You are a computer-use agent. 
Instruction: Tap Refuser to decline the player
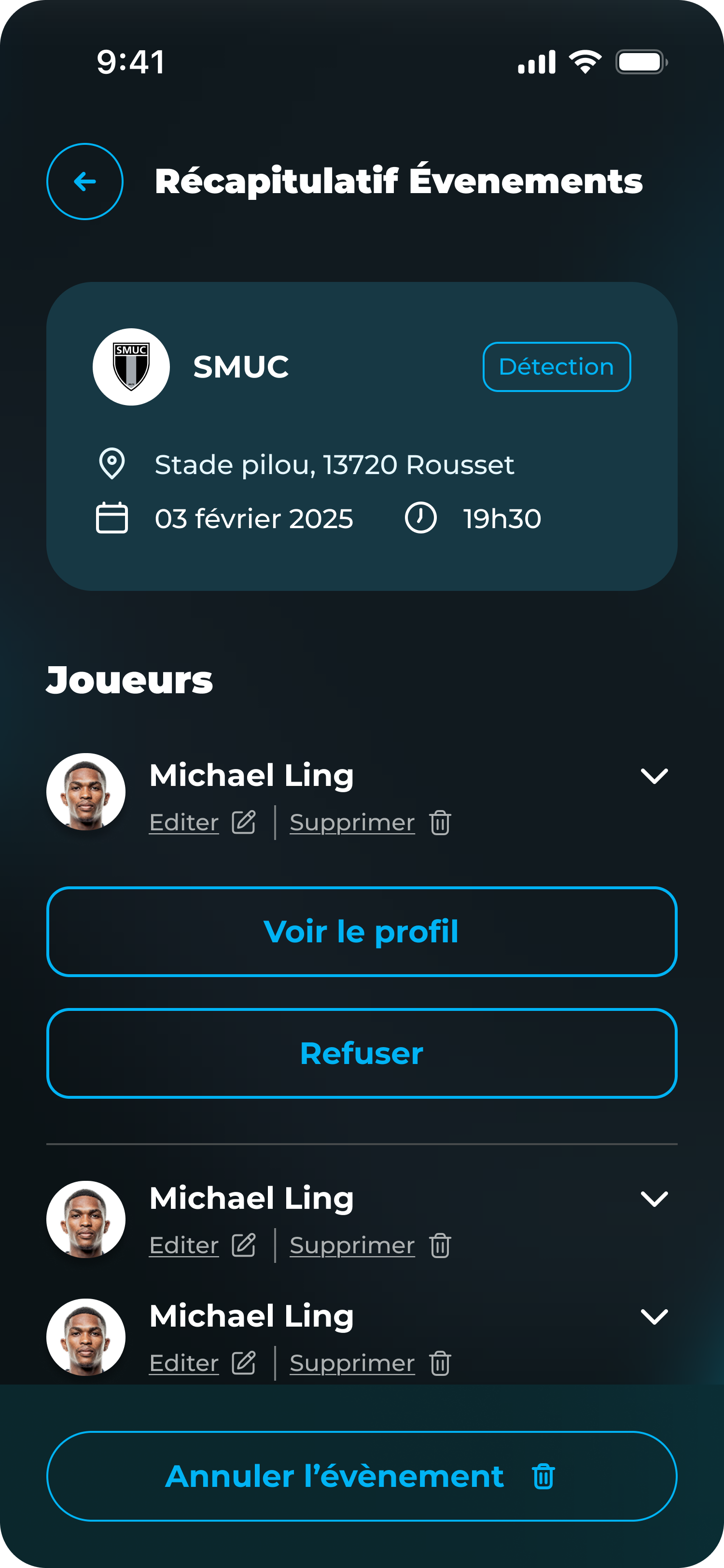(362, 1053)
